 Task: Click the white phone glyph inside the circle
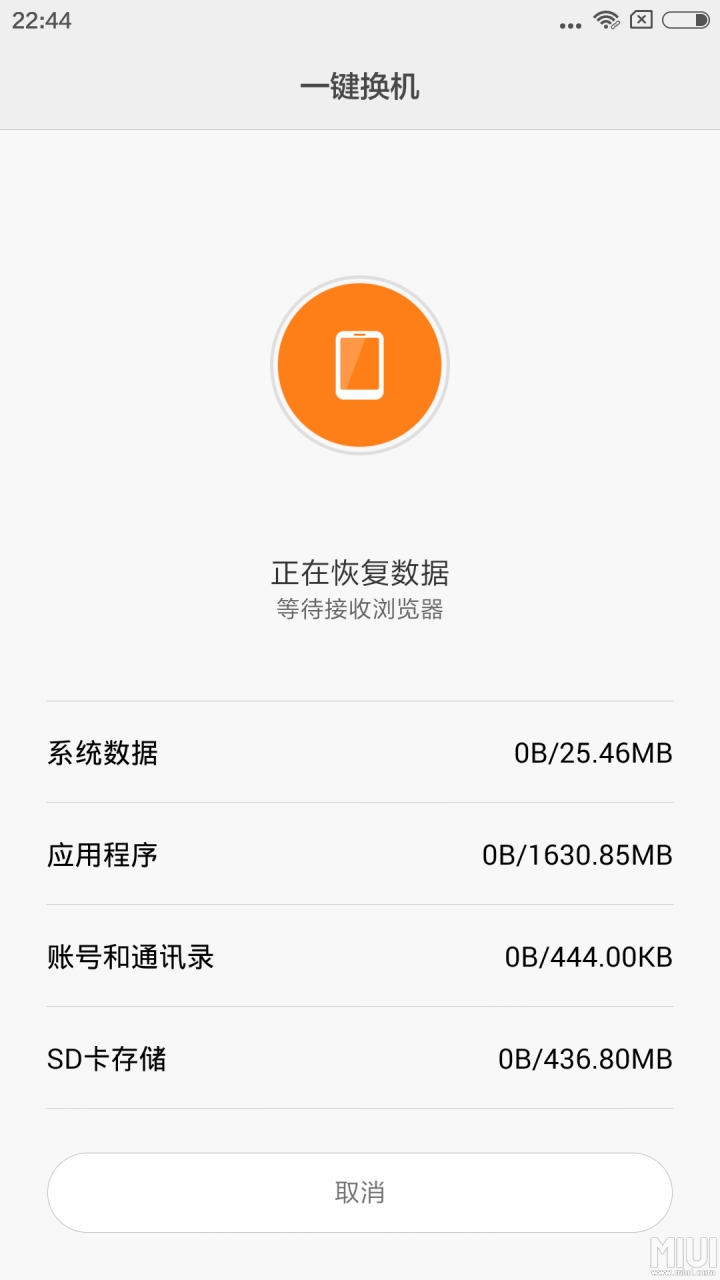(358, 365)
